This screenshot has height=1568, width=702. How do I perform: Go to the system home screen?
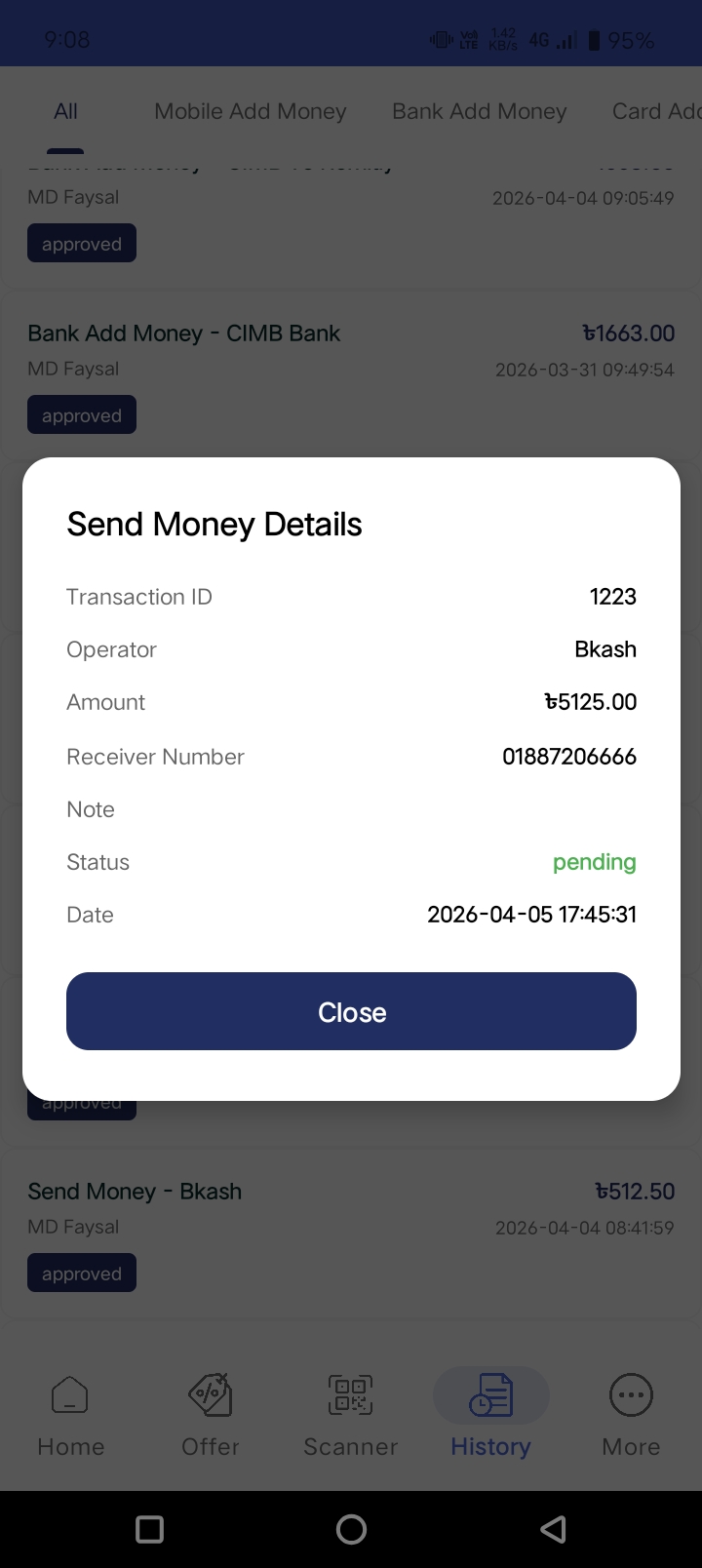point(351,1529)
